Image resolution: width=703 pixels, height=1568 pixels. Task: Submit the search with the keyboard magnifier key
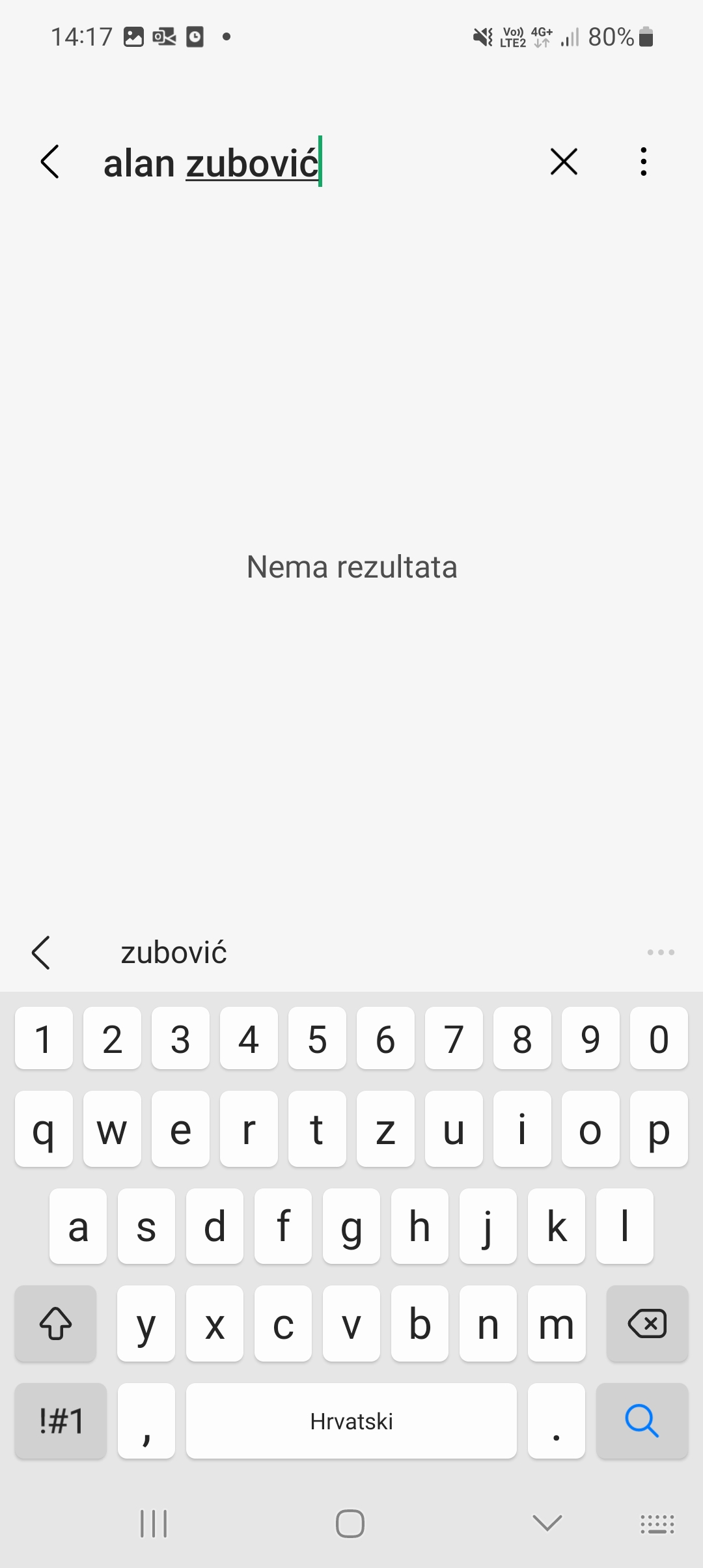[x=642, y=1421]
